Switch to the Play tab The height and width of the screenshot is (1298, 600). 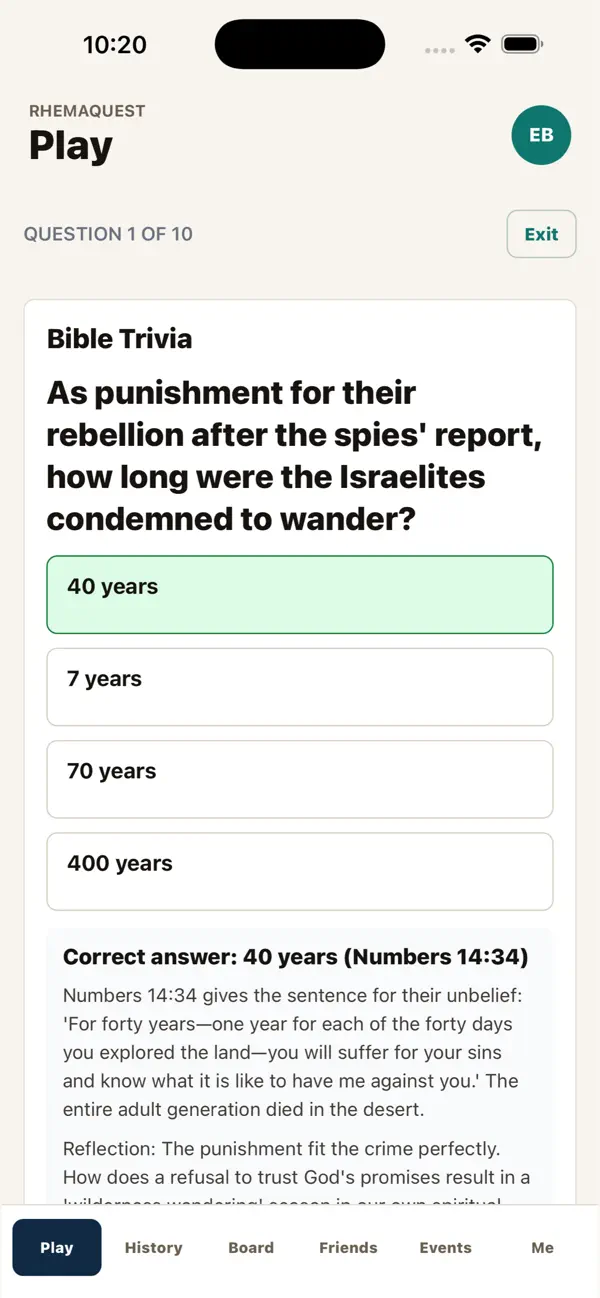[x=57, y=1248]
